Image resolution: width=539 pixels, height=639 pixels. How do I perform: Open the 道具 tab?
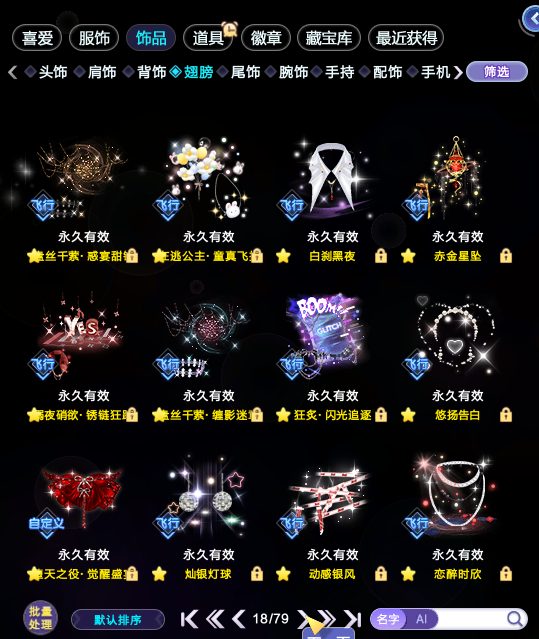pyautogui.click(x=208, y=38)
